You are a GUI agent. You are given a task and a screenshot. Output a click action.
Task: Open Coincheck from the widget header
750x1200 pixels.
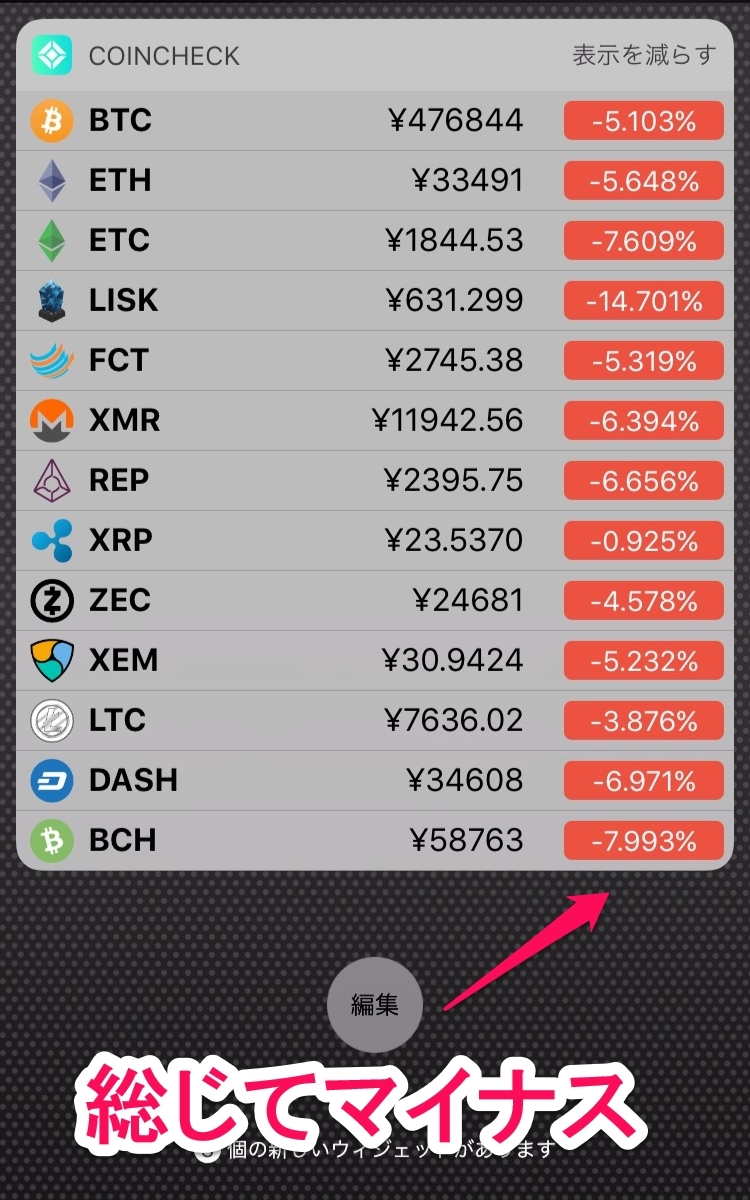(x=136, y=55)
